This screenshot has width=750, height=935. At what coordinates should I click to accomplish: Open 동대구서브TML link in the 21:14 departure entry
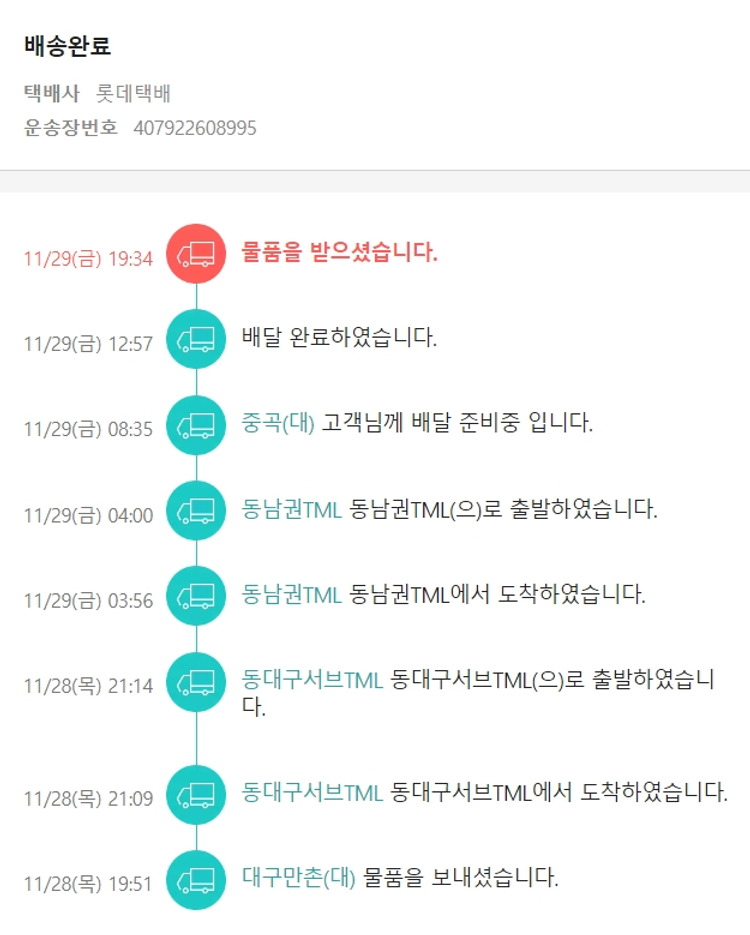click(312, 680)
